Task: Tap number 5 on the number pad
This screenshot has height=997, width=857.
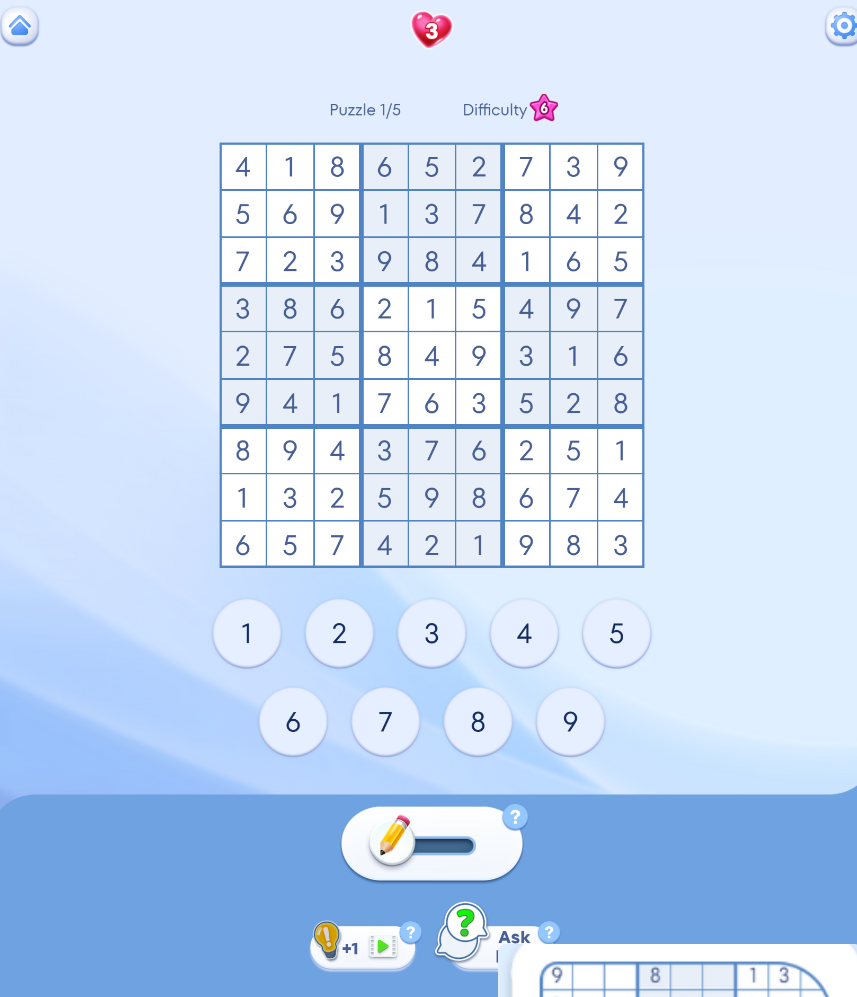Action: coord(616,633)
